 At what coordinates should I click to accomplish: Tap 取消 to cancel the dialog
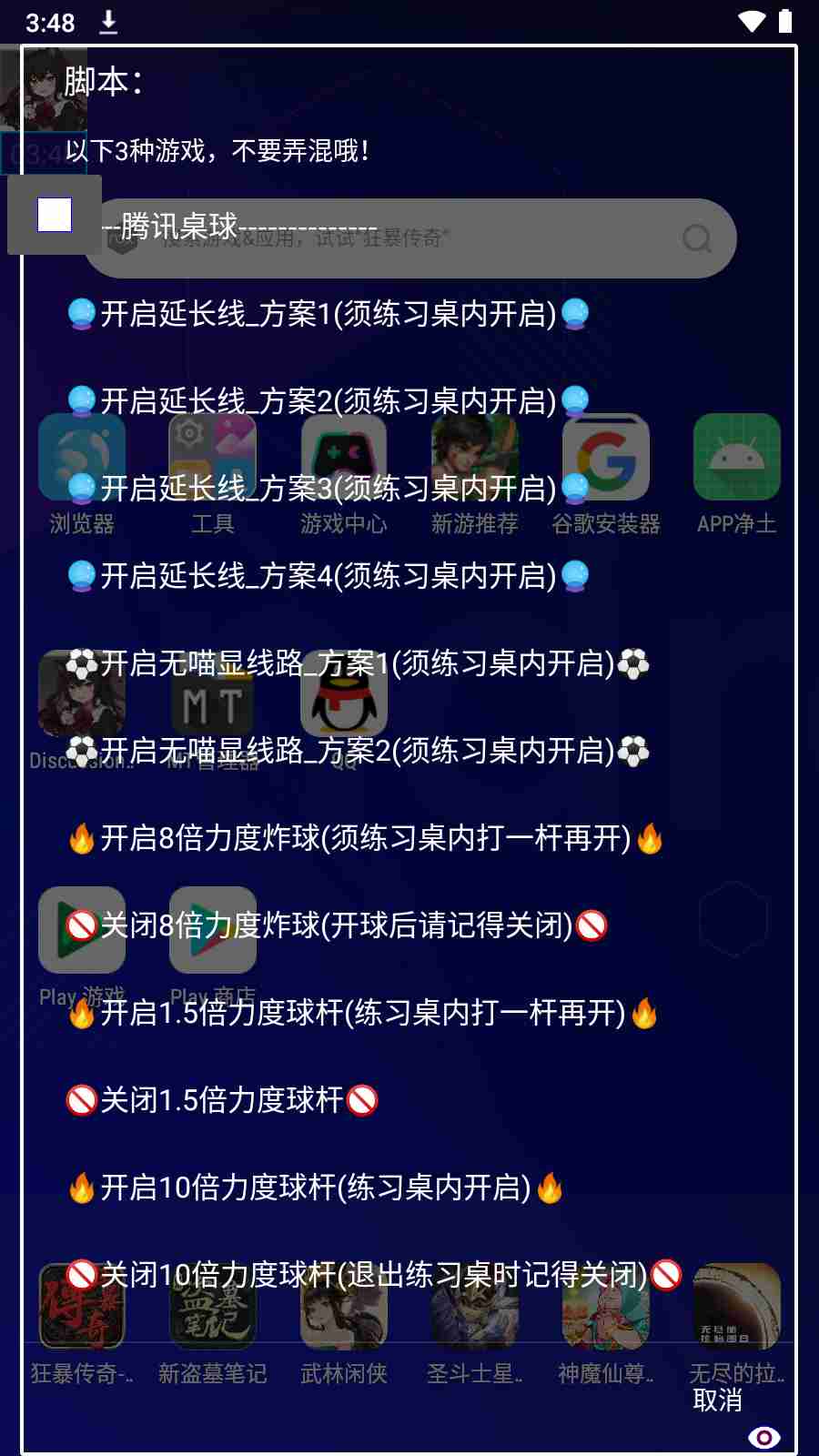pyautogui.click(x=717, y=1400)
